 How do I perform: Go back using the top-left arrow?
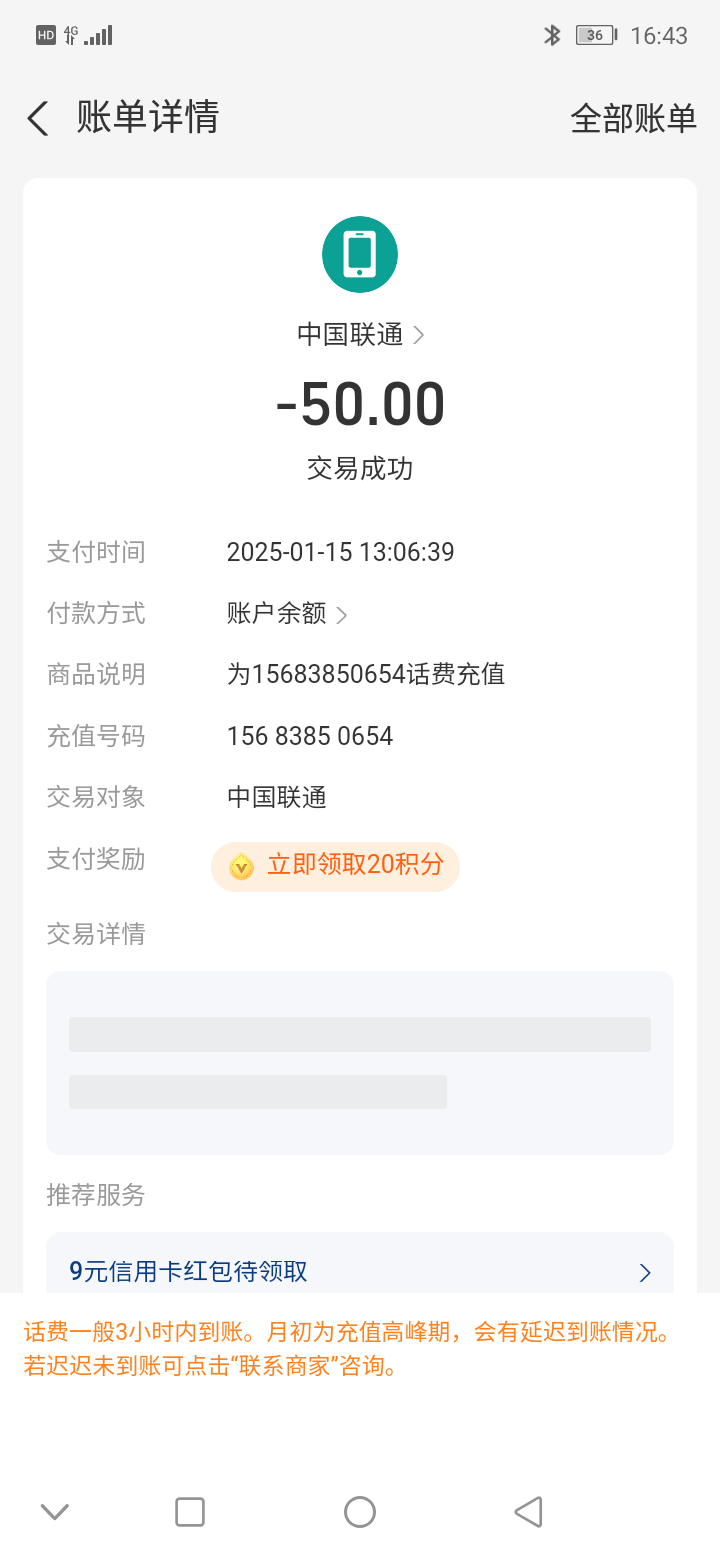[38, 119]
